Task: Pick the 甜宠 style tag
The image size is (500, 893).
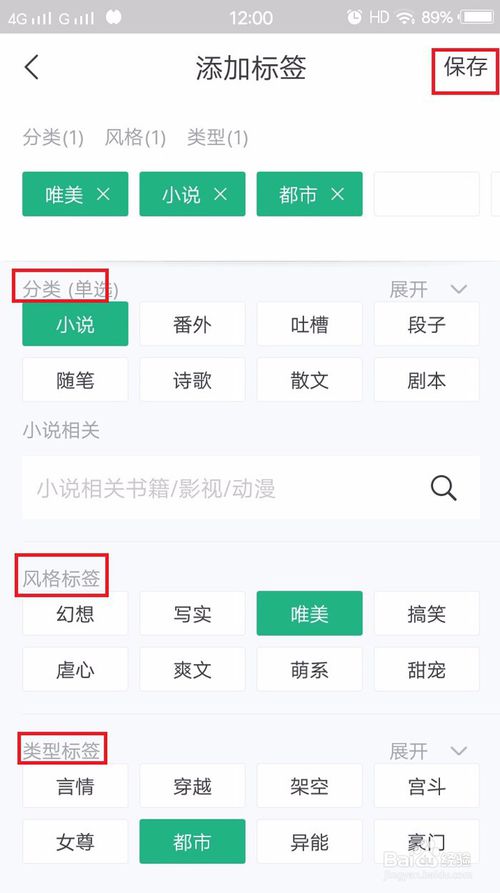Action: 427,669
